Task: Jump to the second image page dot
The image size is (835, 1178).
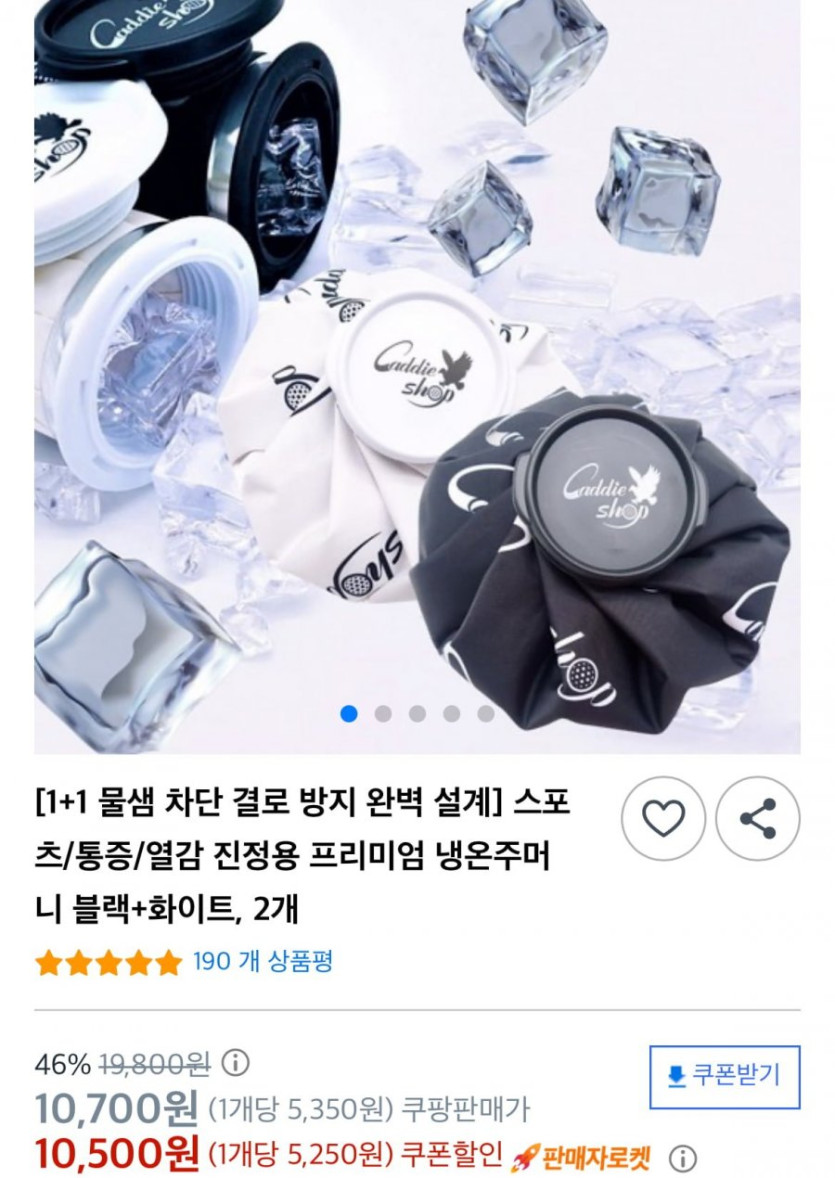Action: [x=383, y=714]
